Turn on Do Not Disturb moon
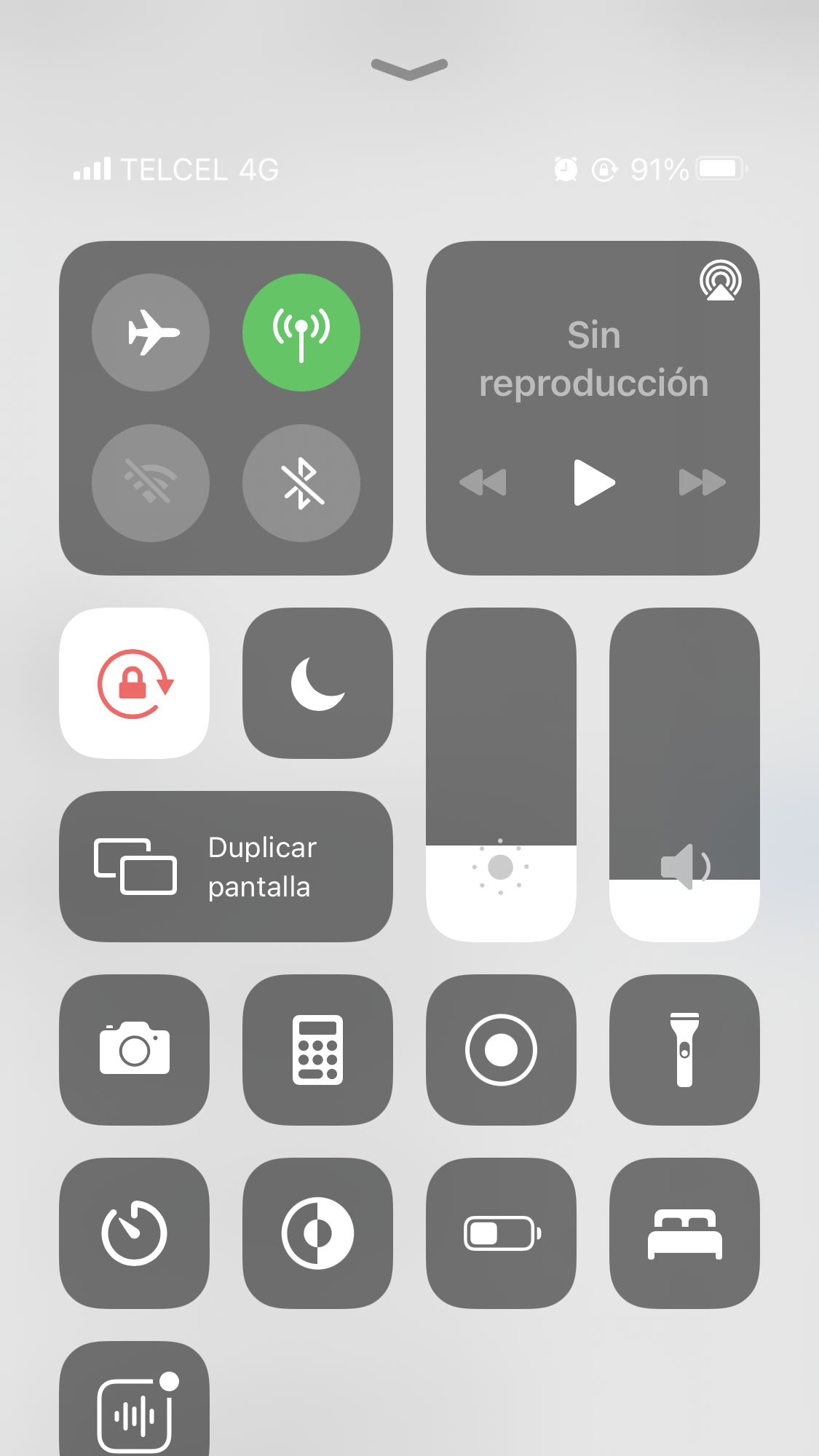This screenshot has height=1456, width=819. click(x=317, y=683)
